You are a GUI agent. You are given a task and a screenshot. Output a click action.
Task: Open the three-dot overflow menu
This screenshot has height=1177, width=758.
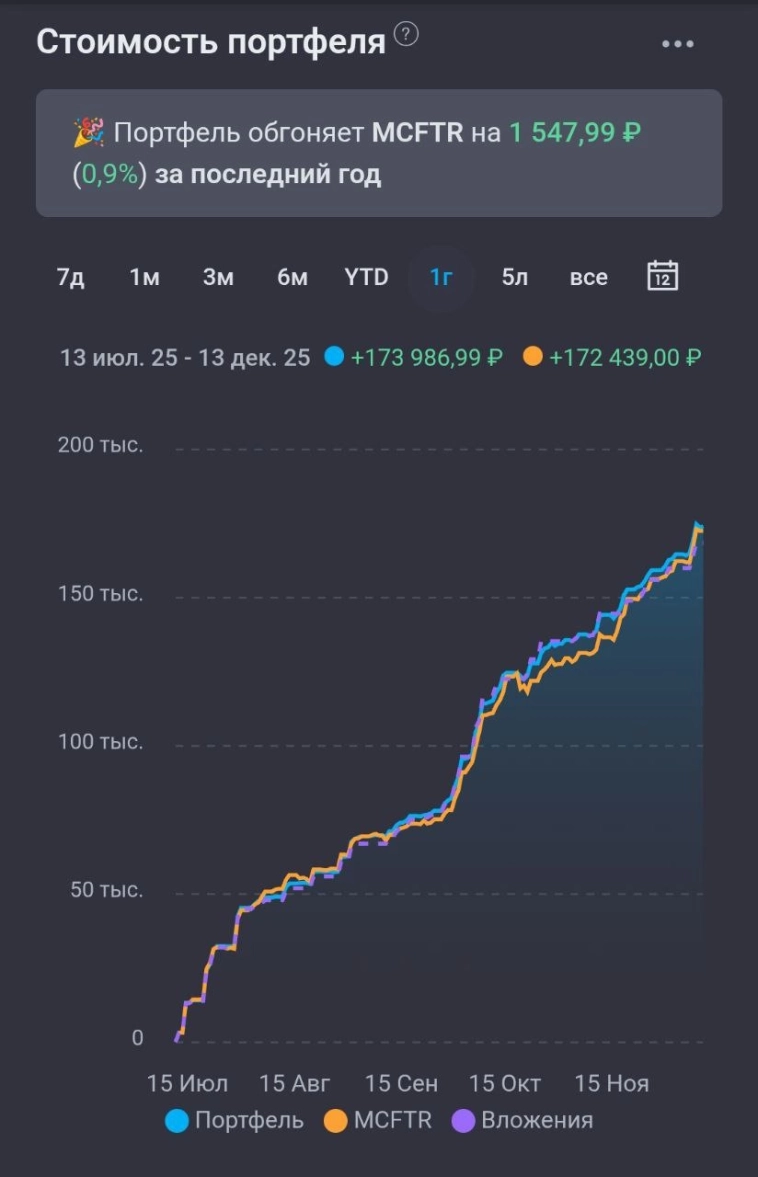pos(677,44)
